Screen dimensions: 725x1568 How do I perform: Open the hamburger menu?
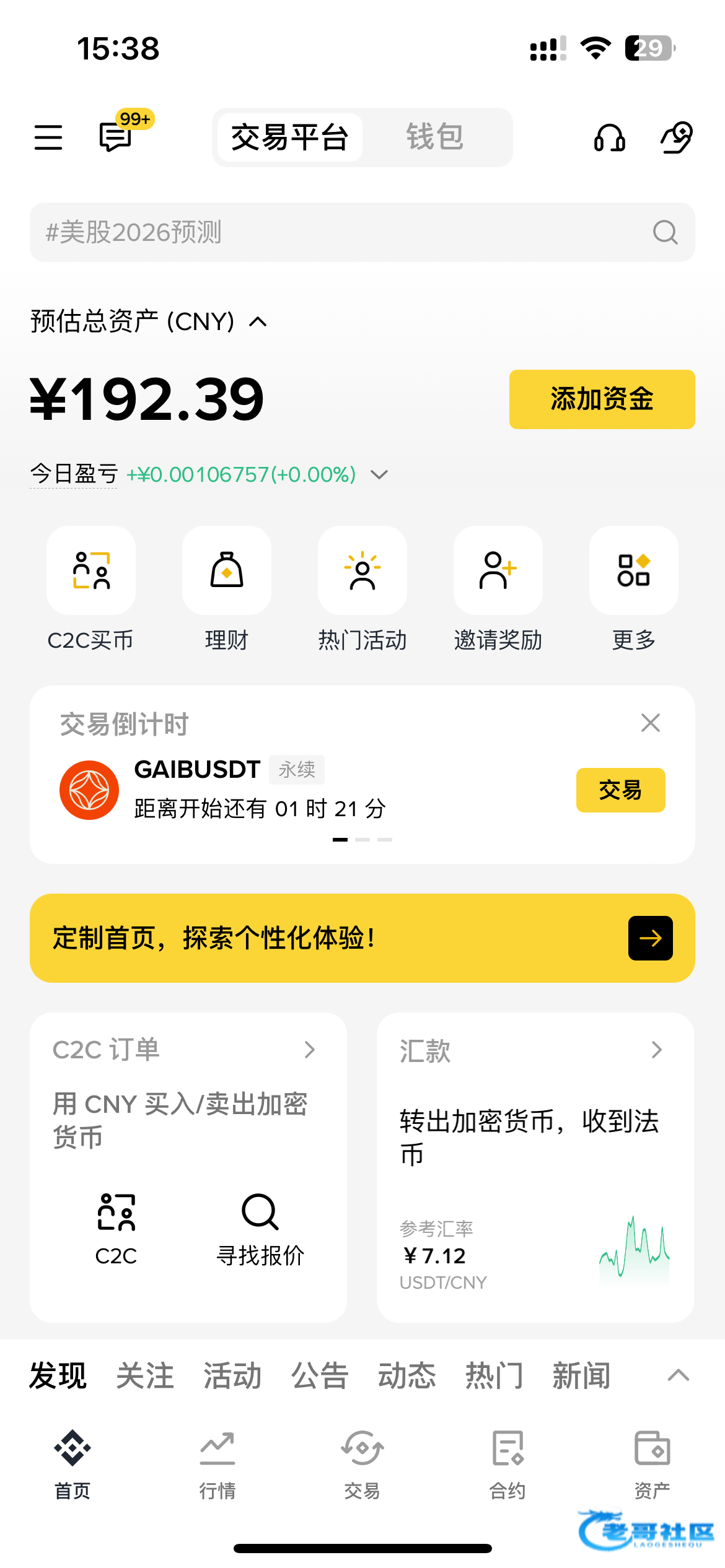(48, 137)
